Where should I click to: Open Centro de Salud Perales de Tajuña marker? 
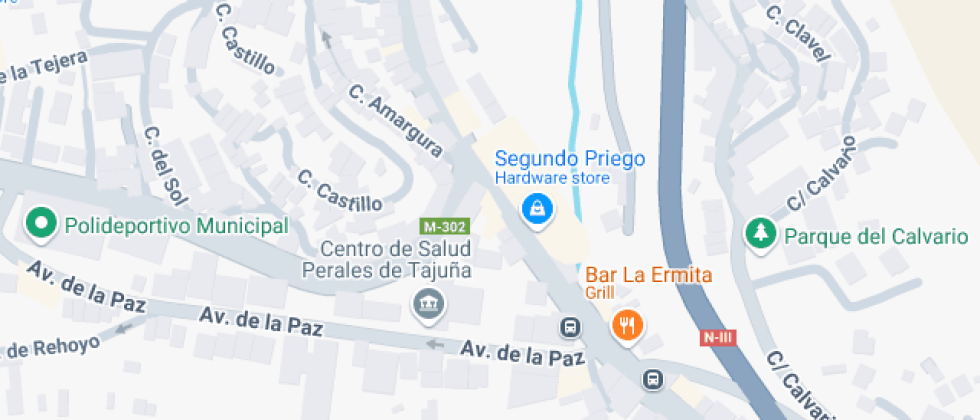click(x=429, y=303)
